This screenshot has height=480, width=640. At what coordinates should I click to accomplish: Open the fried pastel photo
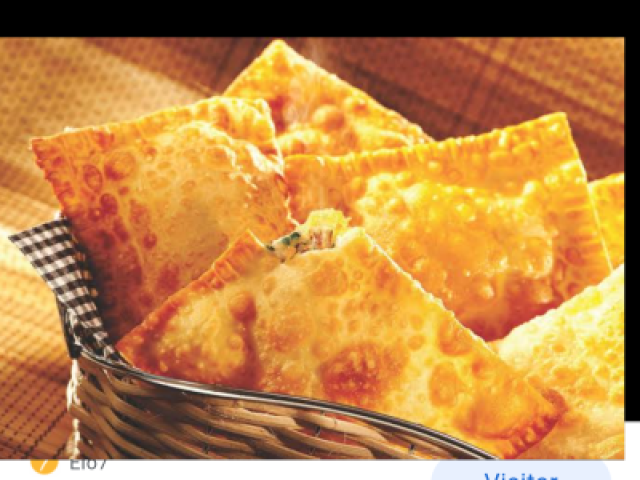click(x=320, y=250)
